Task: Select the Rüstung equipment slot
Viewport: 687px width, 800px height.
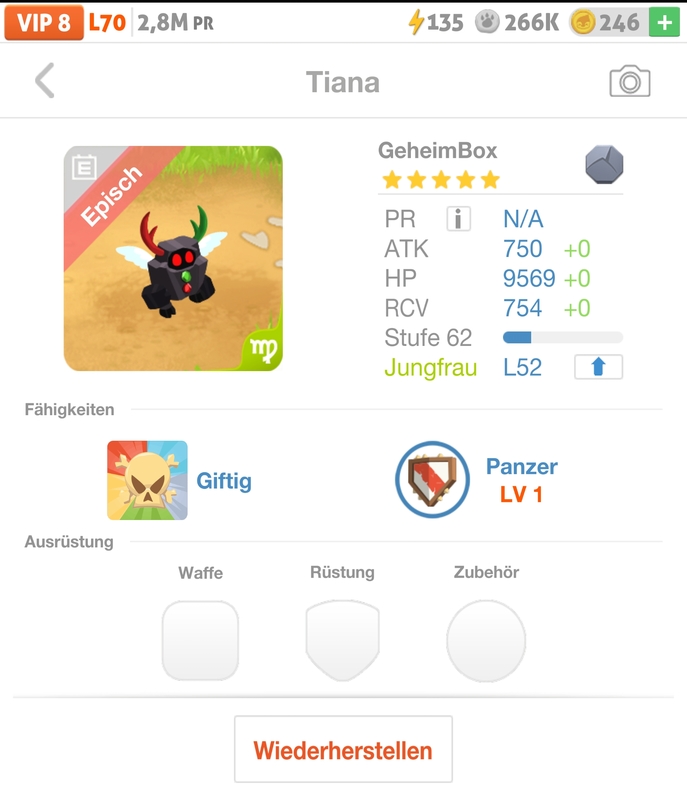Action: tap(342, 640)
